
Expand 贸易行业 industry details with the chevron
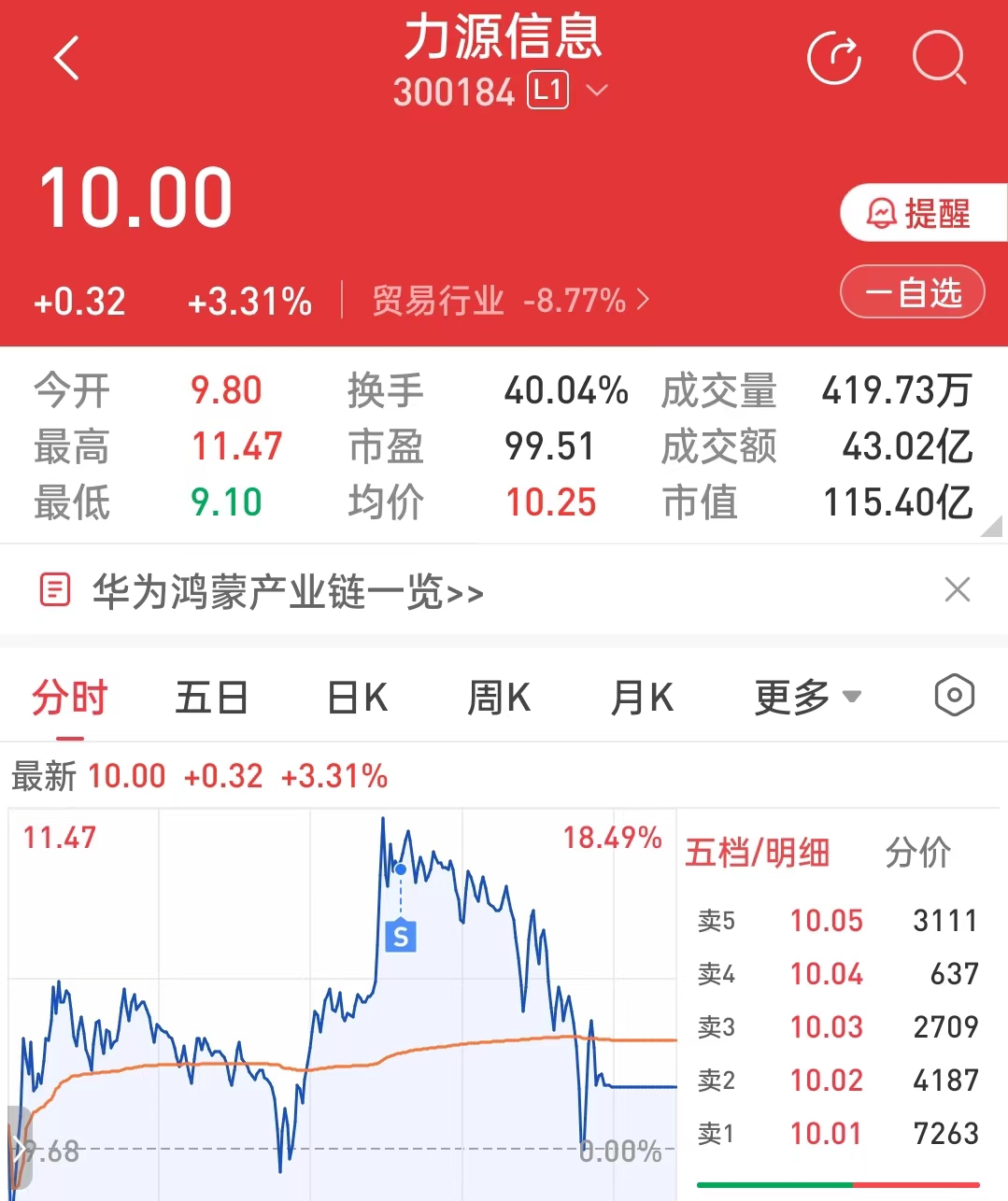(x=642, y=301)
